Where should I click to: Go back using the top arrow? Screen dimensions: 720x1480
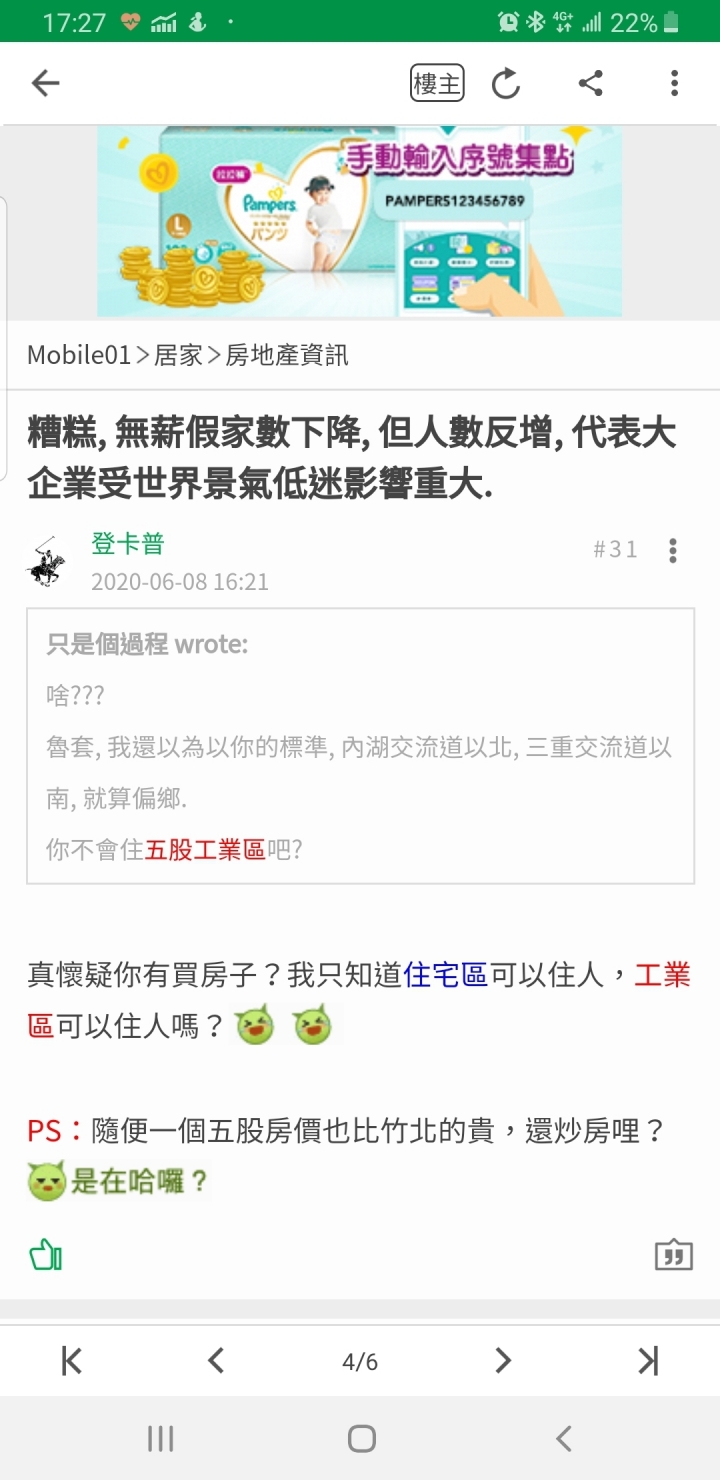click(x=46, y=83)
